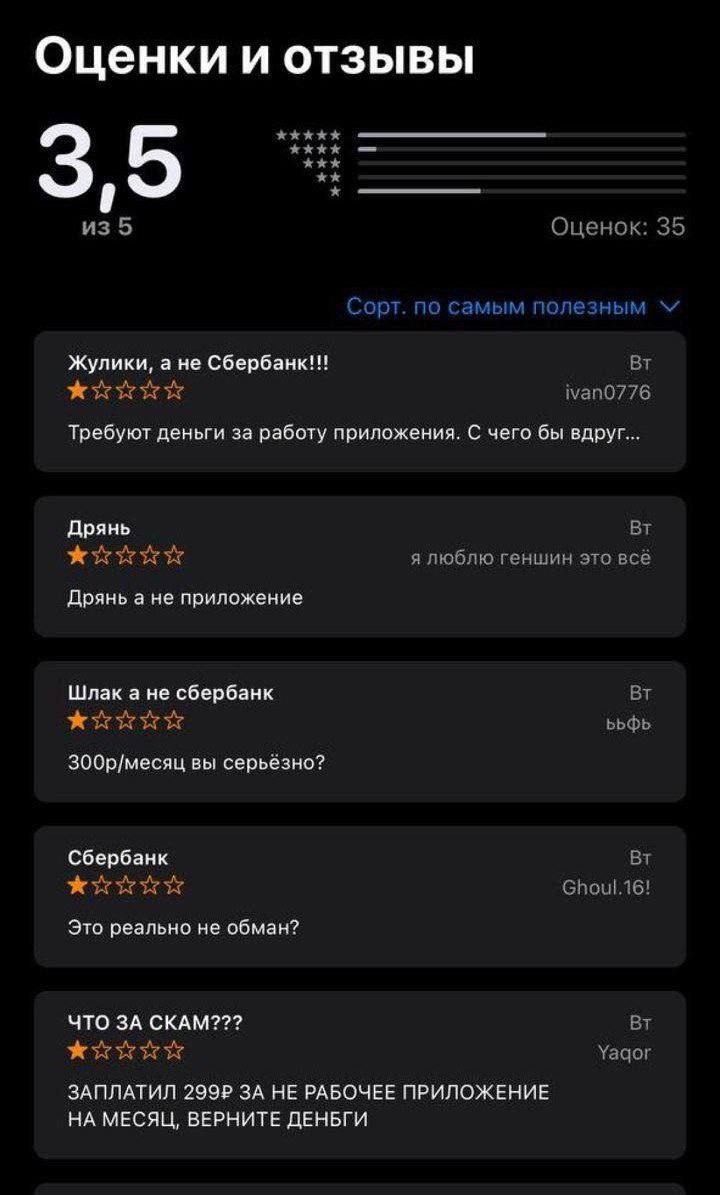The image size is (720, 1195).
Task: Open the review by Ghoul.16!
Action: [359, 896]
